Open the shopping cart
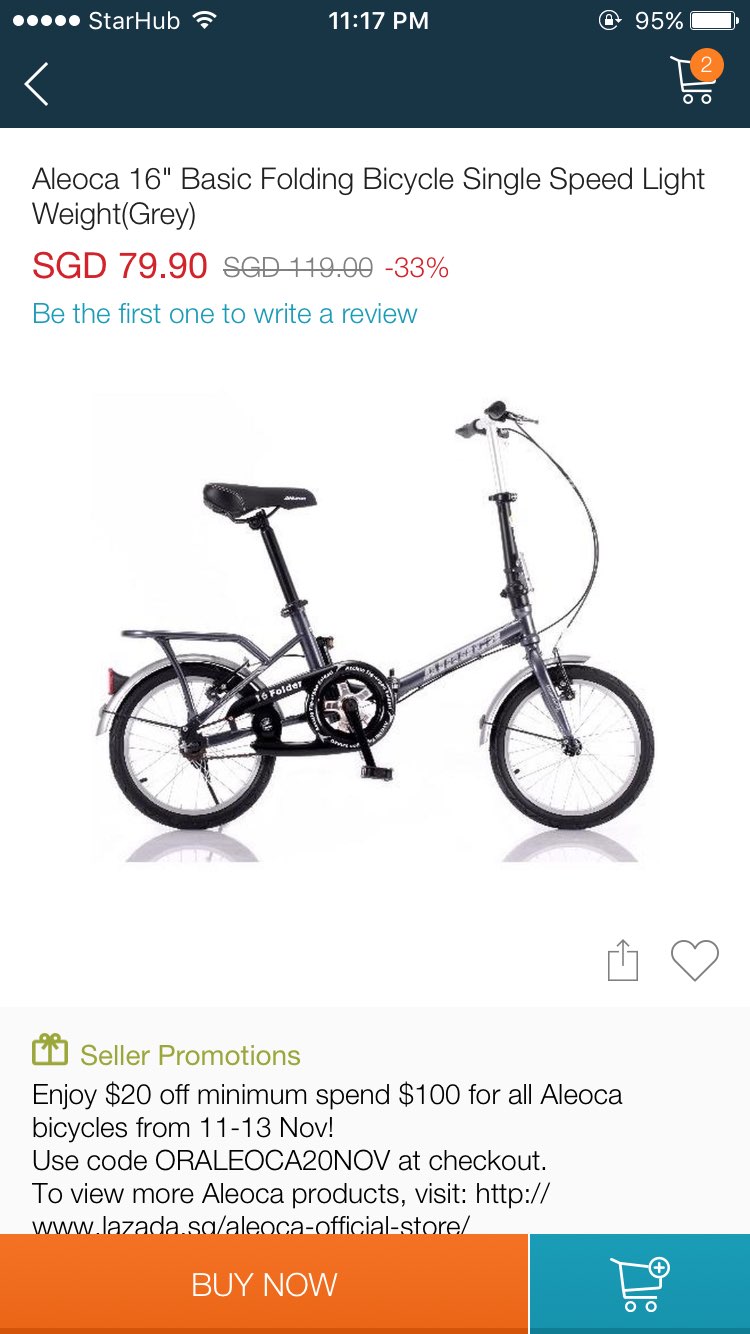This screenshot has width=750, height=1334. click(x=695, y=80)
